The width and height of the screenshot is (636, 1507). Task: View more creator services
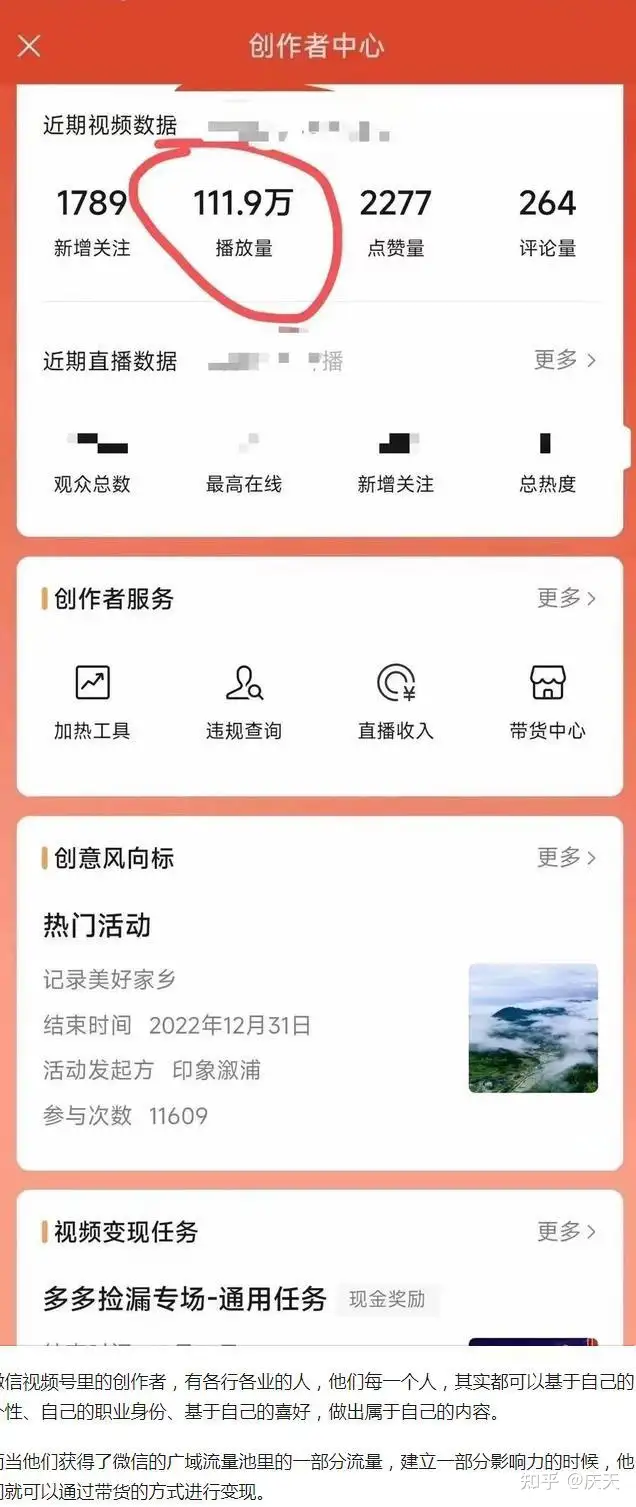[x=566, y=598]
